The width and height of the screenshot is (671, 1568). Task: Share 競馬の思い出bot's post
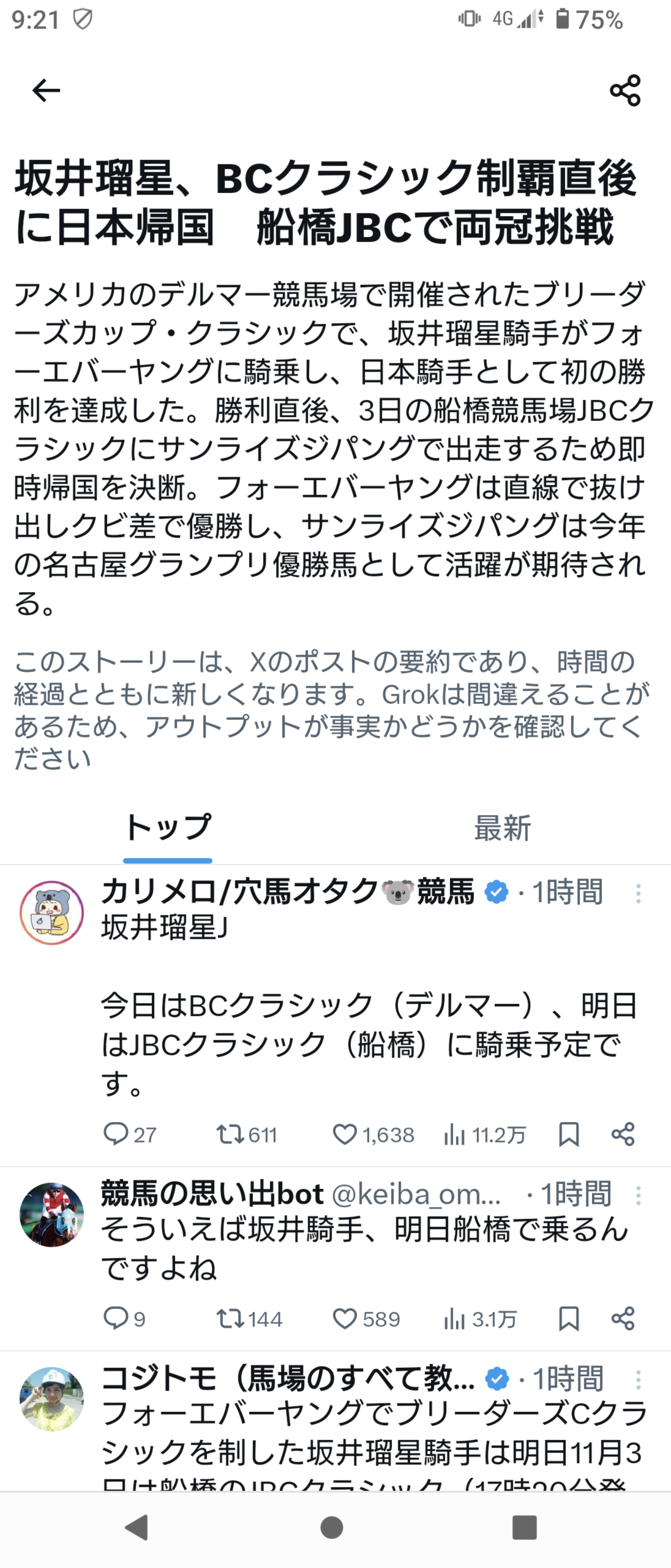coord(623,1319)
